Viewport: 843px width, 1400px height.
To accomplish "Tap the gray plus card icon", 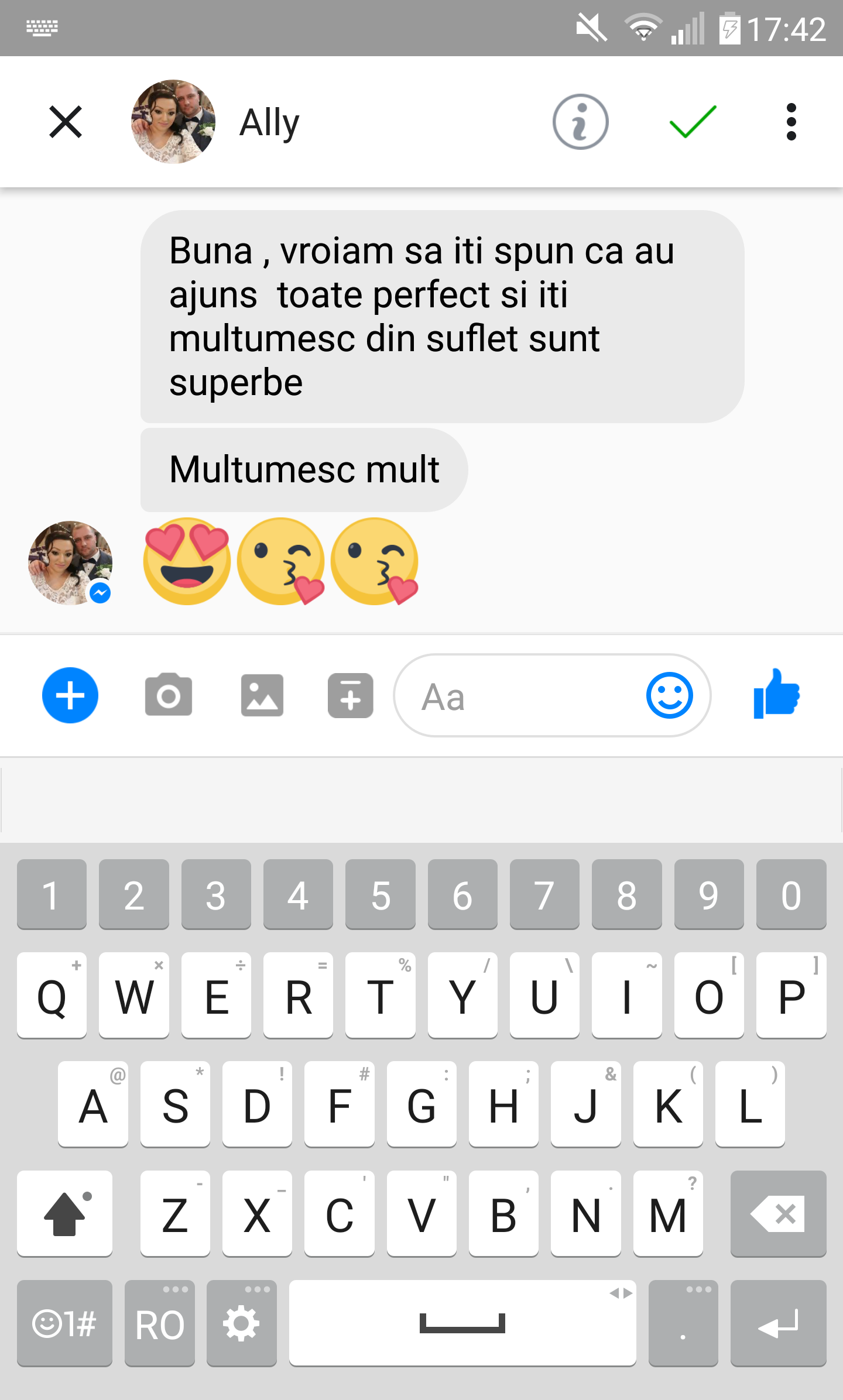I will tap(350, 695).
